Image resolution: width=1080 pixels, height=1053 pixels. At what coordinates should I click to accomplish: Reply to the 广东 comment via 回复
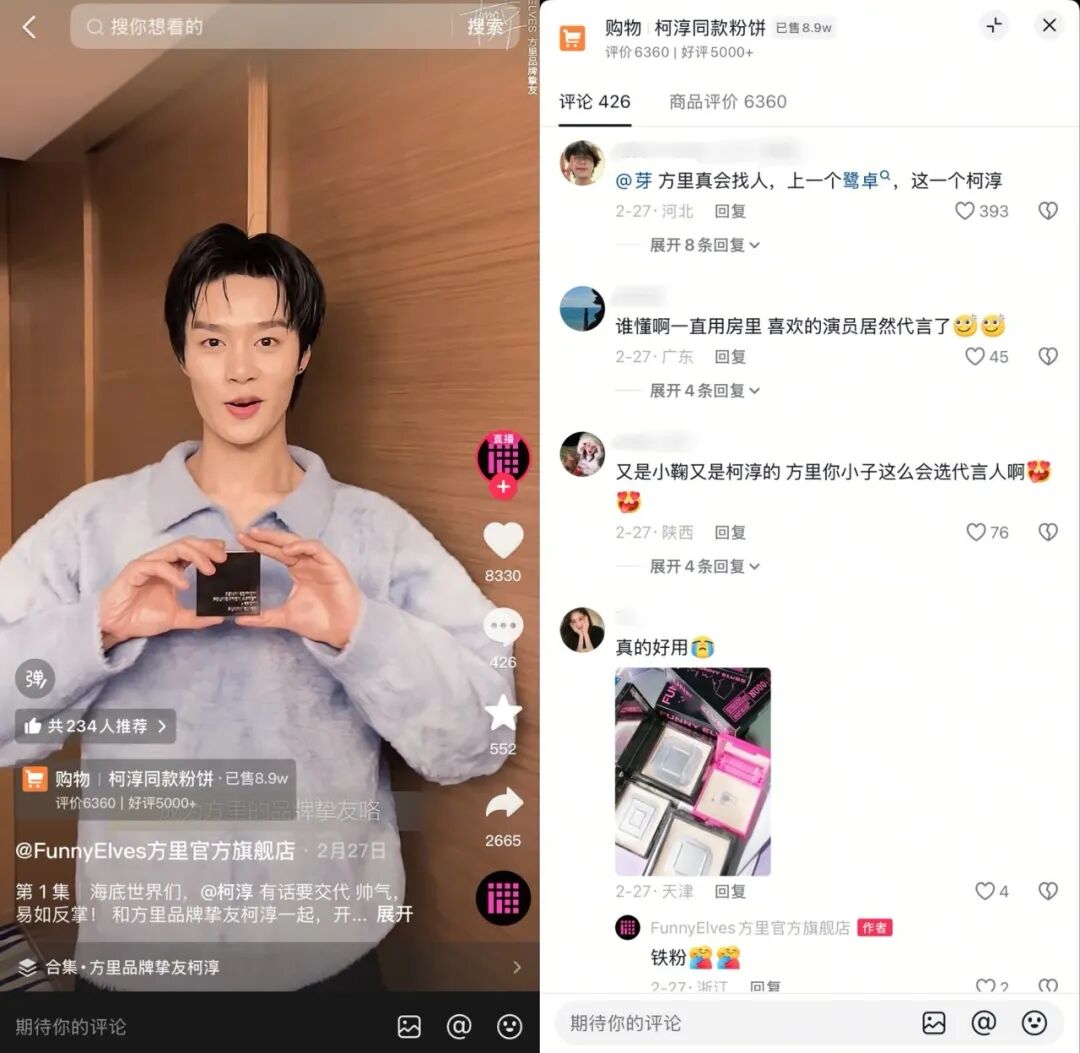click(x=730, y=356)
